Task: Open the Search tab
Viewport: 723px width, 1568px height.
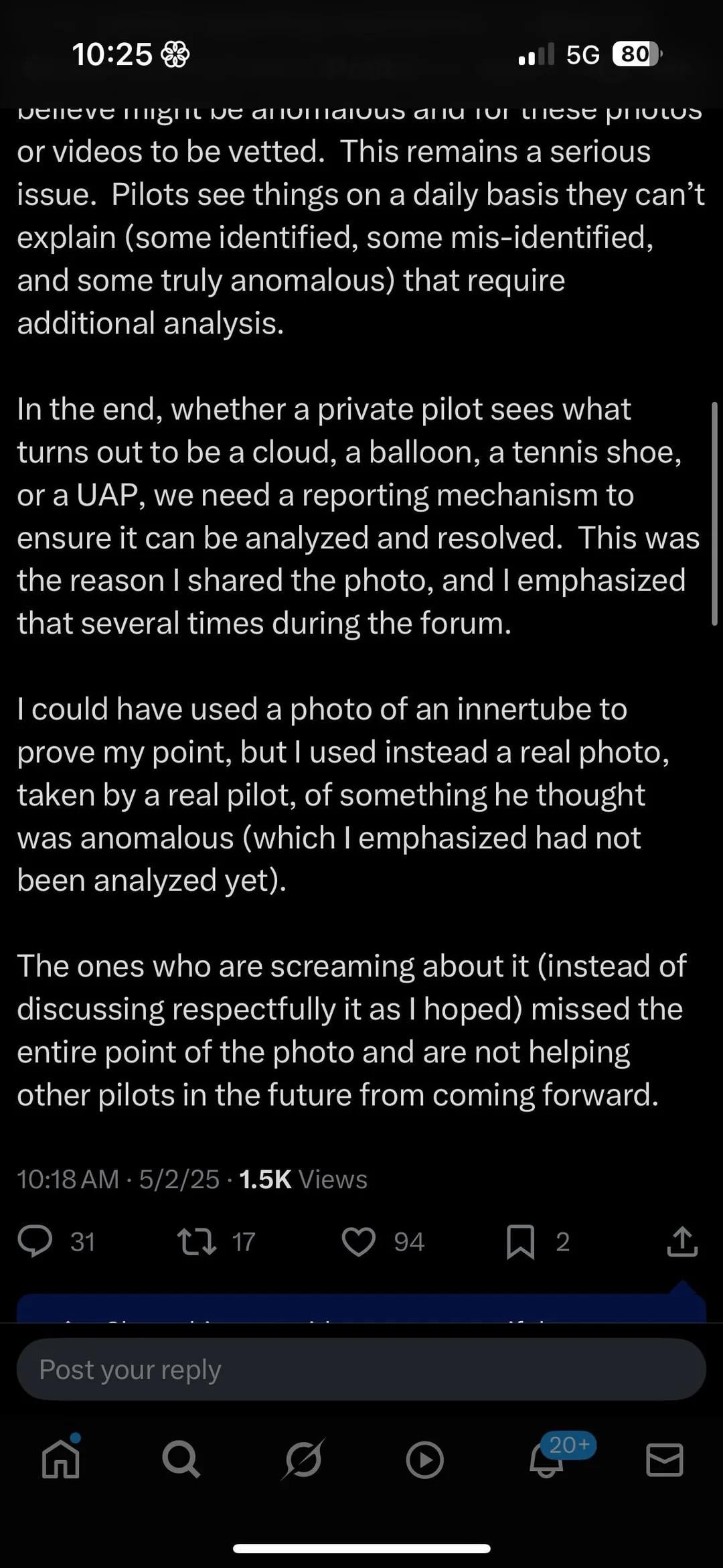Action: click(181, 1460)
